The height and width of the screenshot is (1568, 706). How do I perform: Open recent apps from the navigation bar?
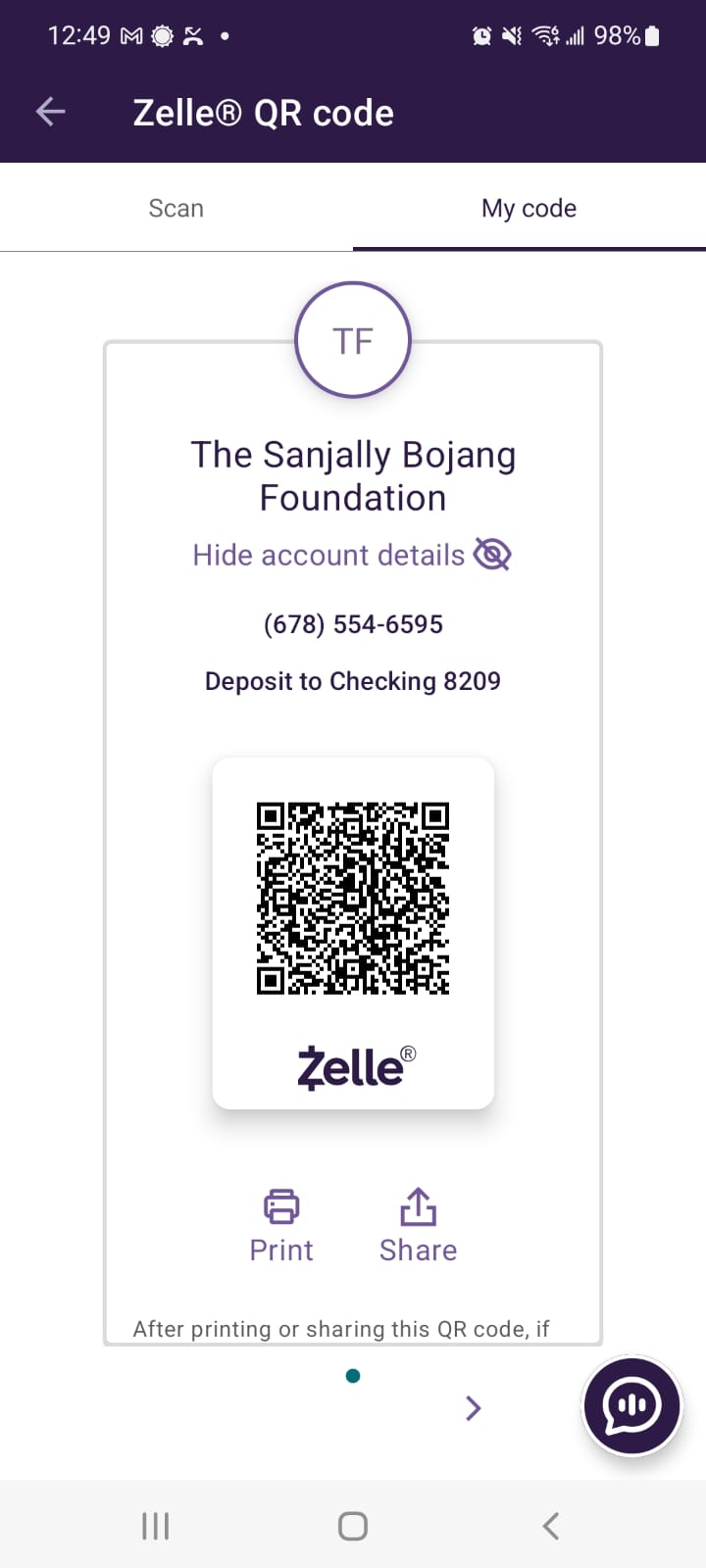pos(156,1526)
